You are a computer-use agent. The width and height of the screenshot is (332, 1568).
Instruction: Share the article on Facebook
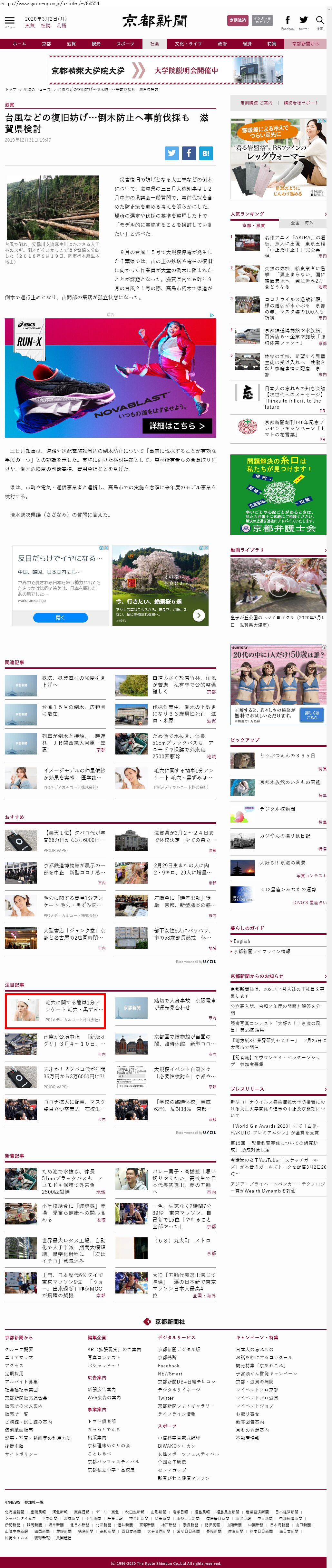[x=189, y=154]
